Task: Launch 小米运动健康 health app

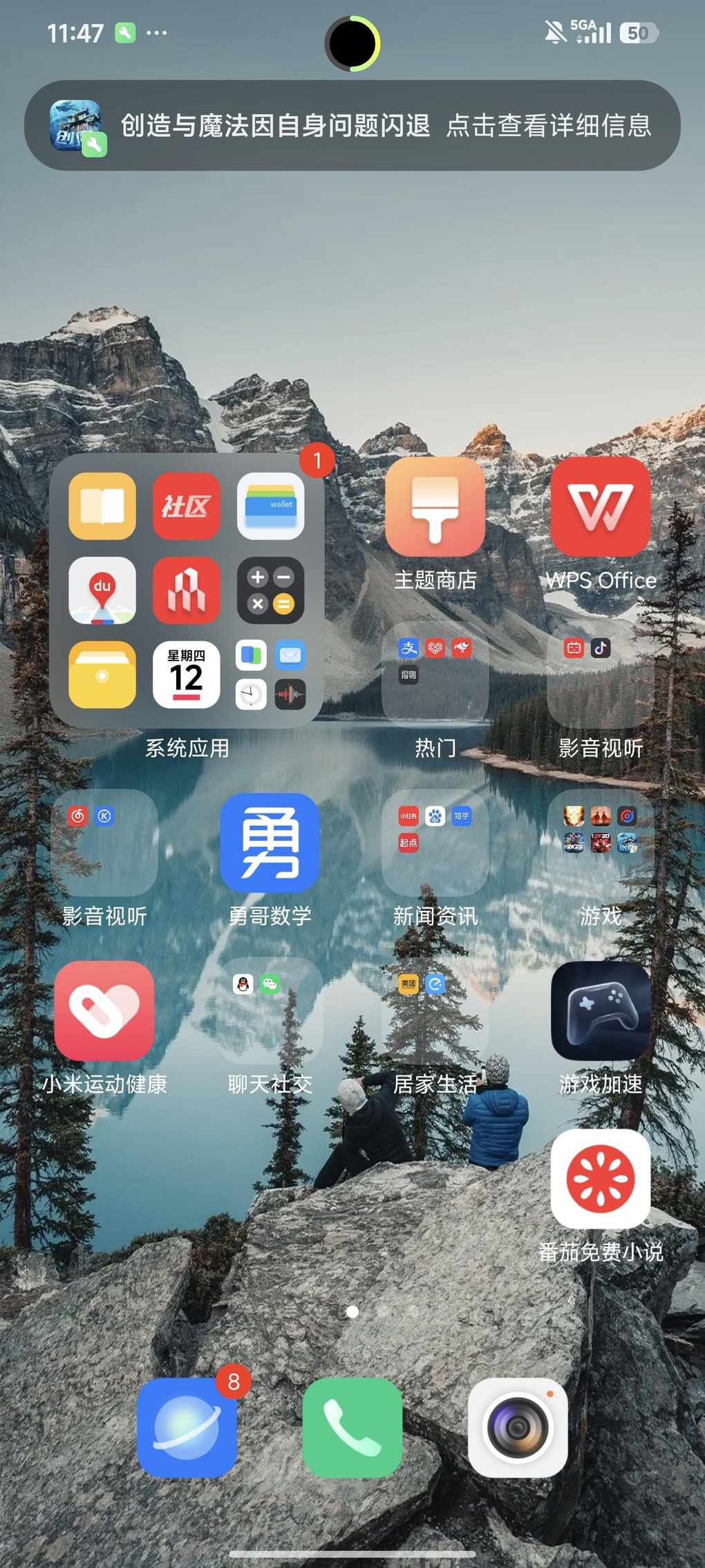Action: click(104, 1011)
